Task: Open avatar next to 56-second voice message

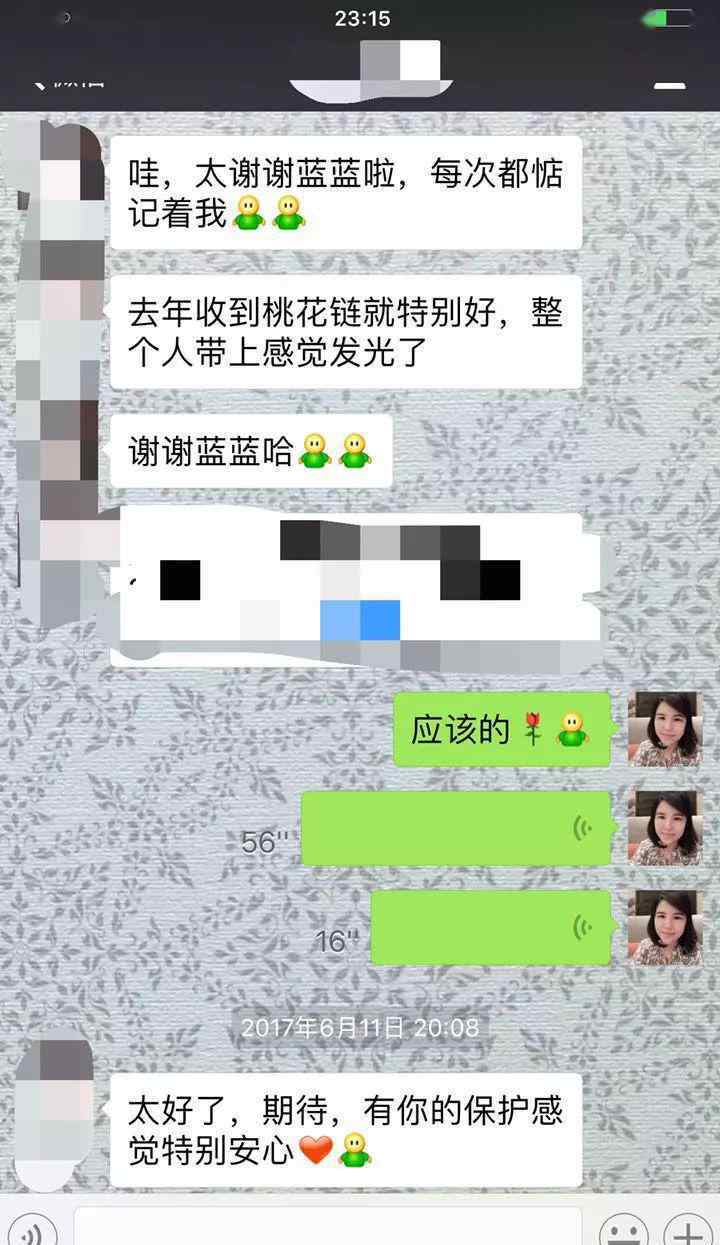Action: tap(665, 828)
